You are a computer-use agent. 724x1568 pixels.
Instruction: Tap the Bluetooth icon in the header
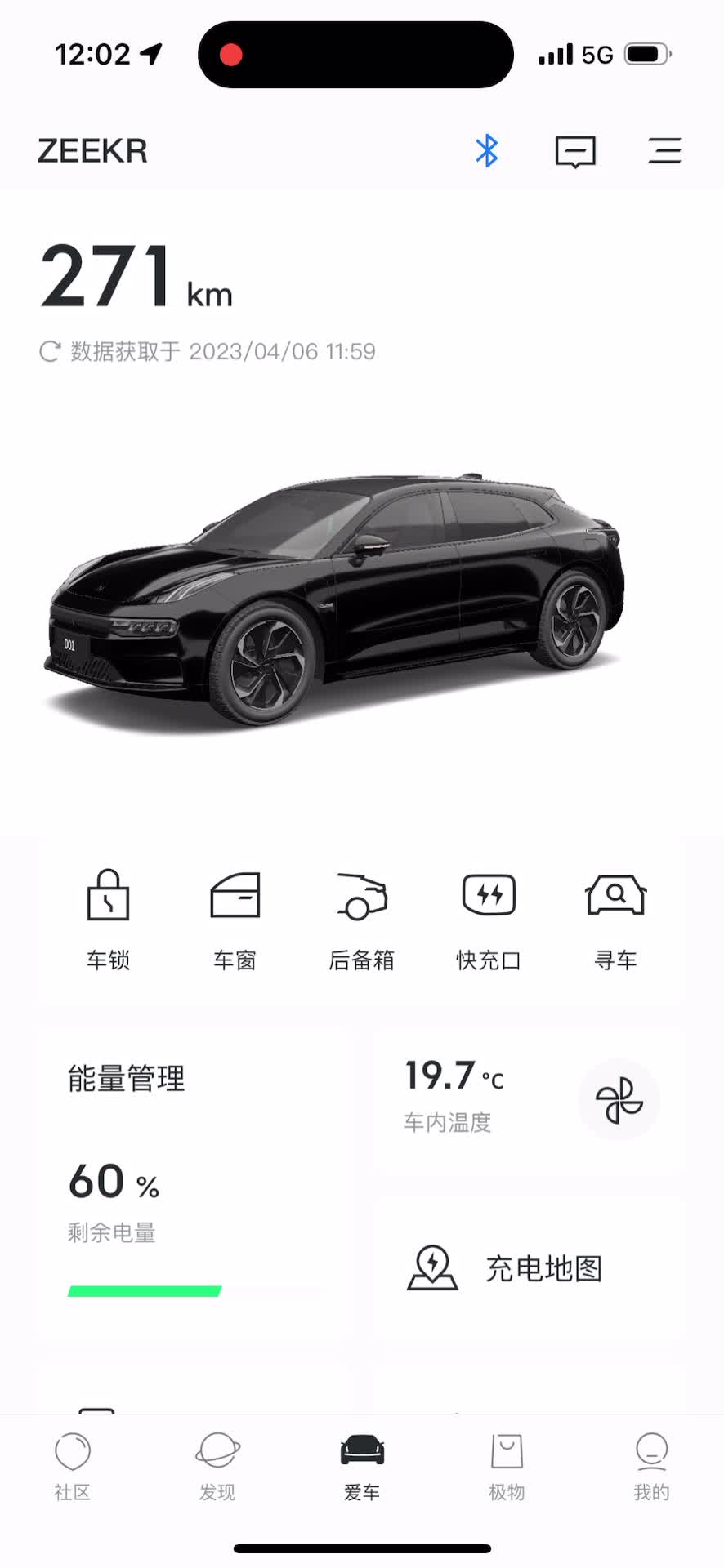click(x=487, y=151)
